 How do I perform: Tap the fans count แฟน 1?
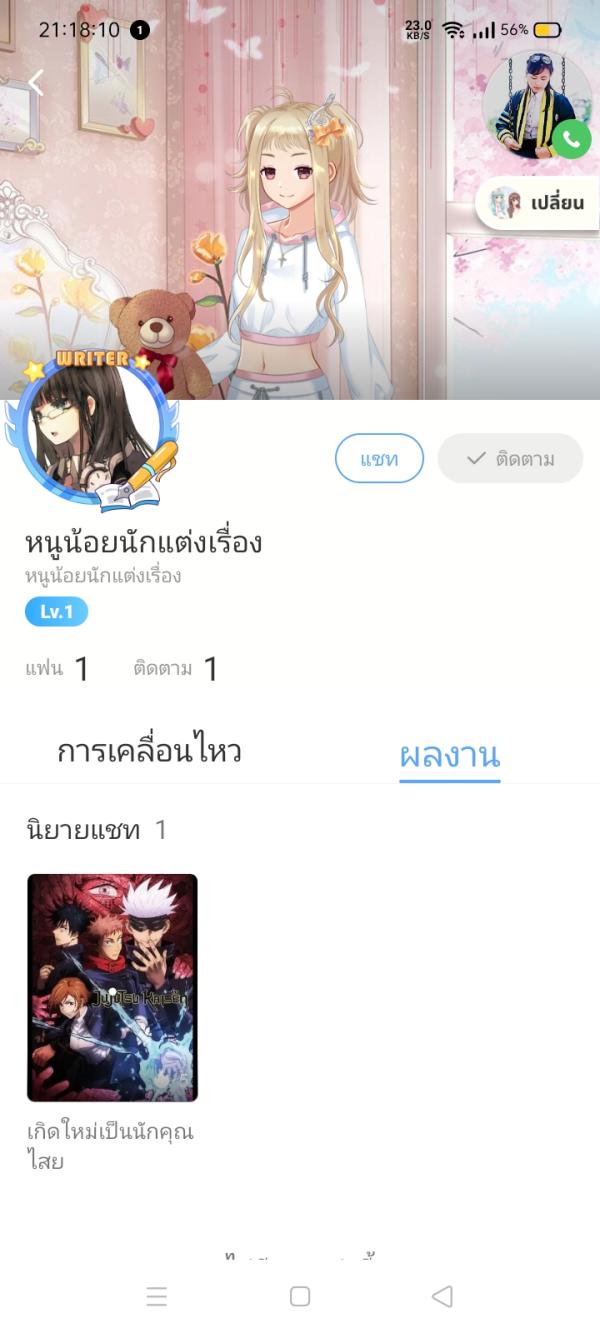(57, 669)
